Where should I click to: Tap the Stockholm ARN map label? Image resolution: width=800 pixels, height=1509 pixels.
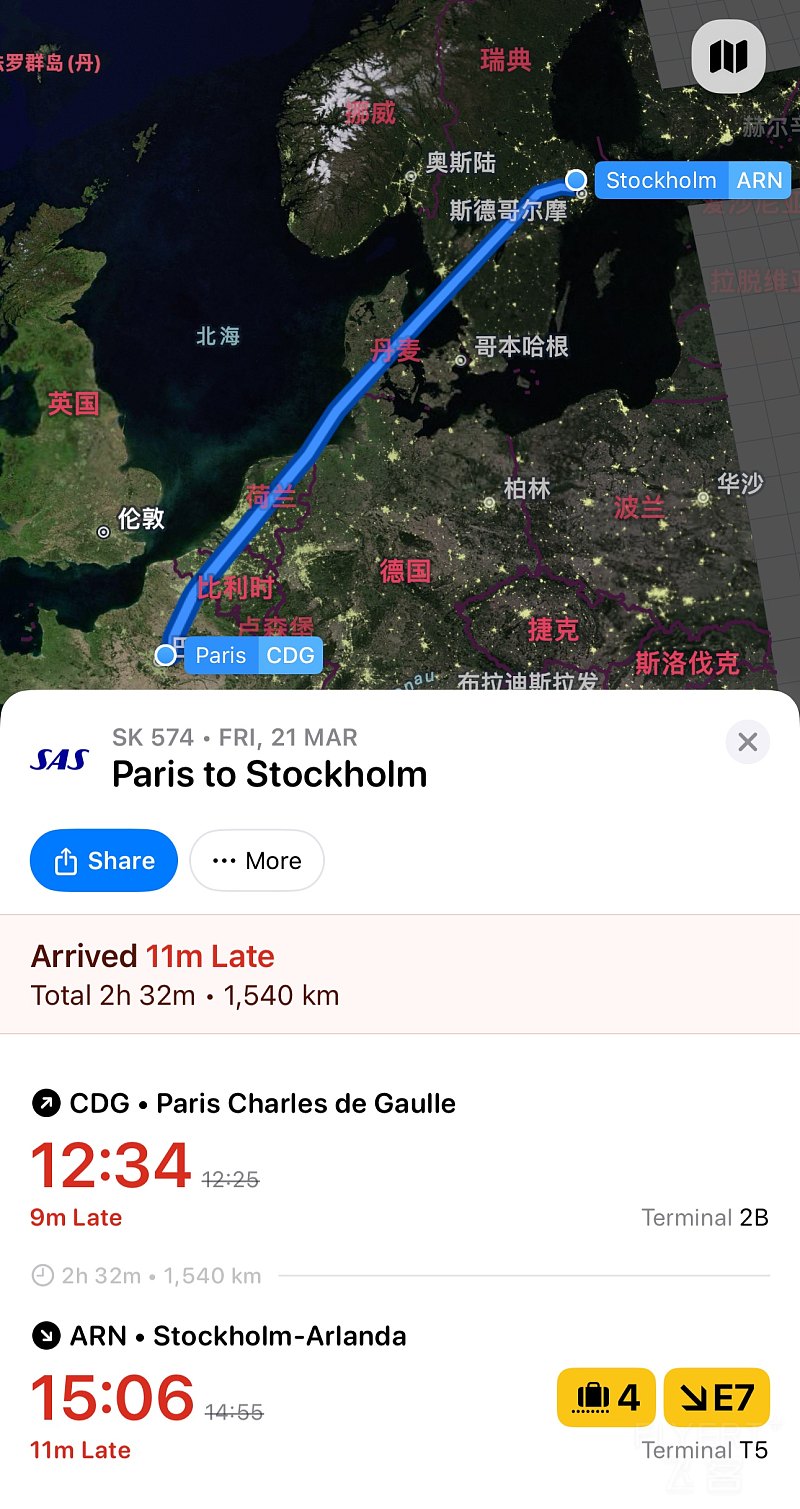pyautogui.click(x=693, y=181)
